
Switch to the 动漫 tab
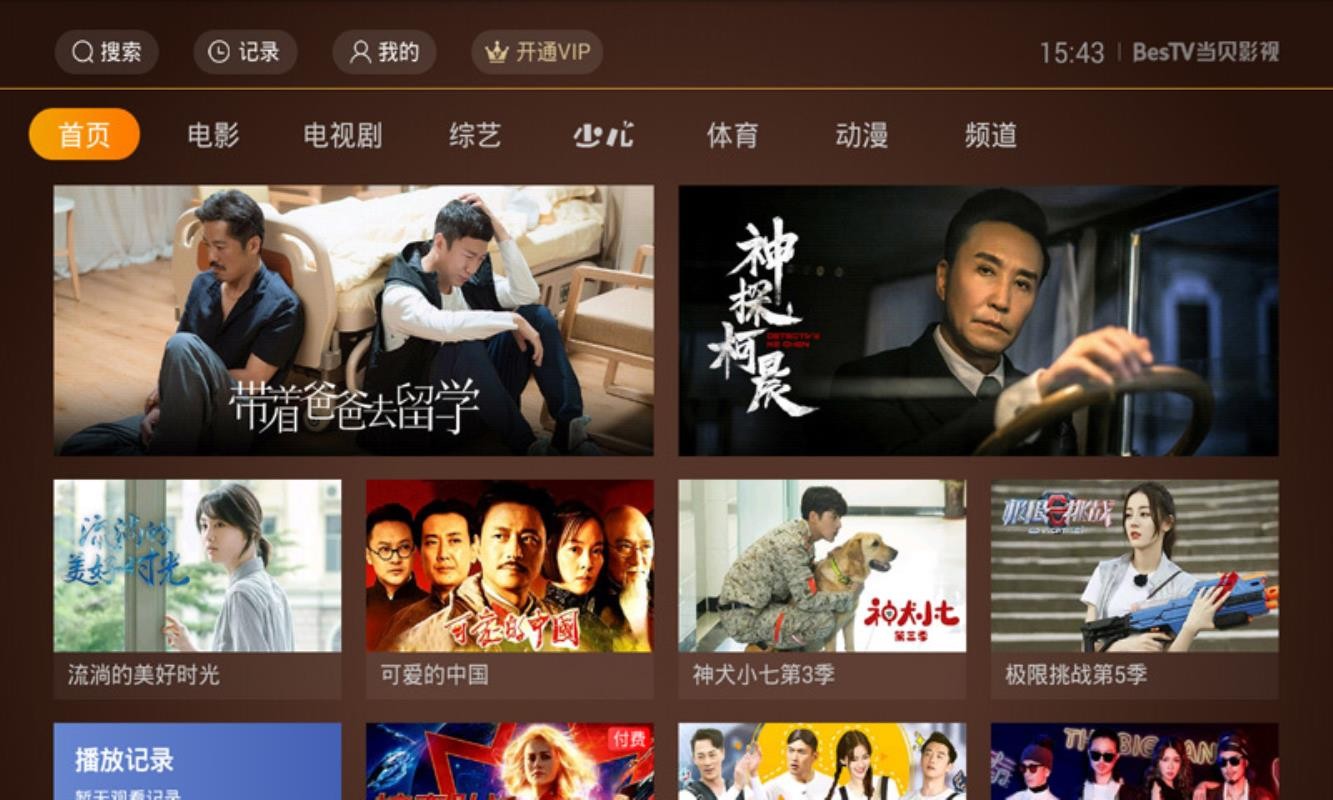[861, 135]
